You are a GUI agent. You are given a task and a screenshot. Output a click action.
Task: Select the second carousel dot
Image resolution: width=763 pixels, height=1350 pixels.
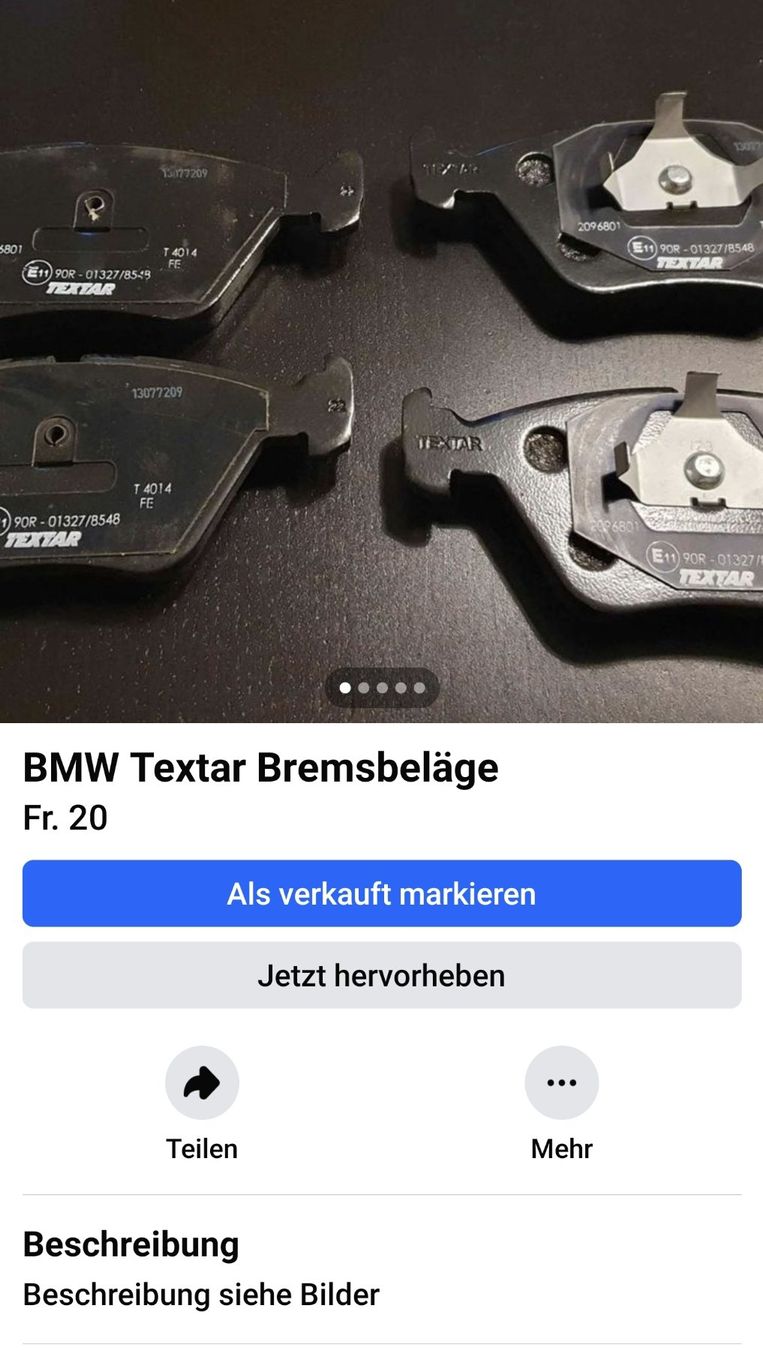[x=363, y=688]
